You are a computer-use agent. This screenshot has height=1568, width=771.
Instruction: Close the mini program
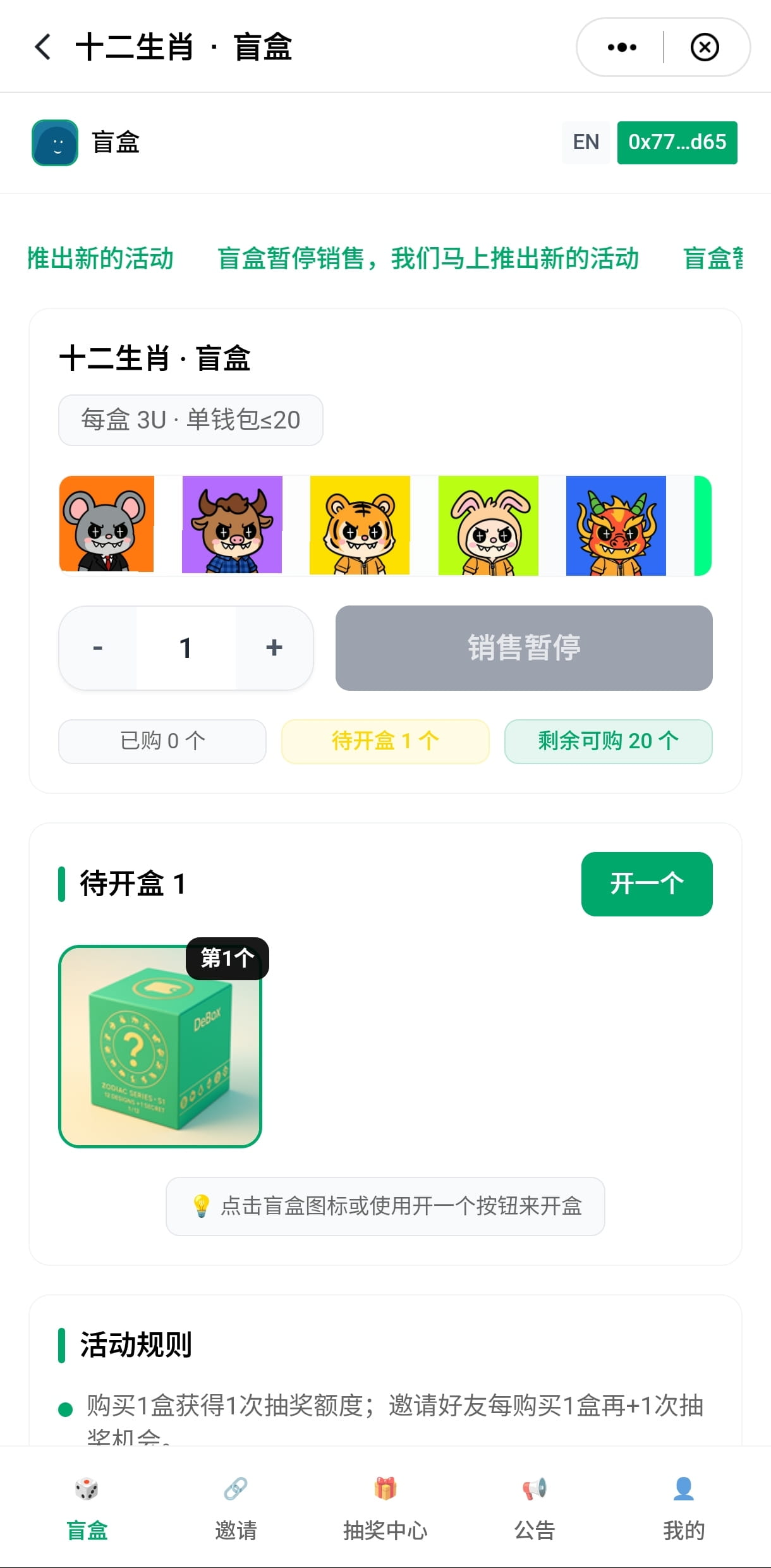click(x=705, y=47)
